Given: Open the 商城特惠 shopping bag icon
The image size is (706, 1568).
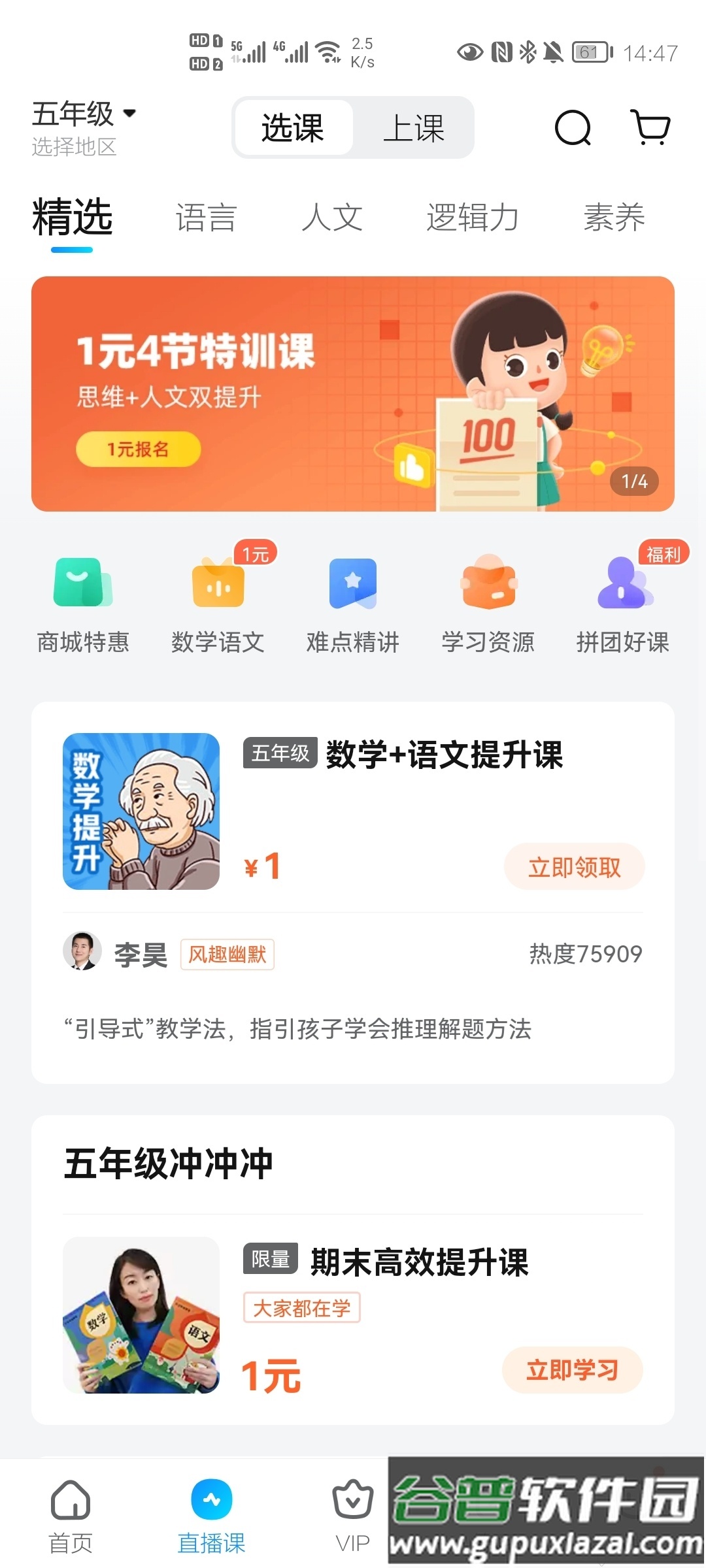Looking at the screenshot, I should coord(83,583).
